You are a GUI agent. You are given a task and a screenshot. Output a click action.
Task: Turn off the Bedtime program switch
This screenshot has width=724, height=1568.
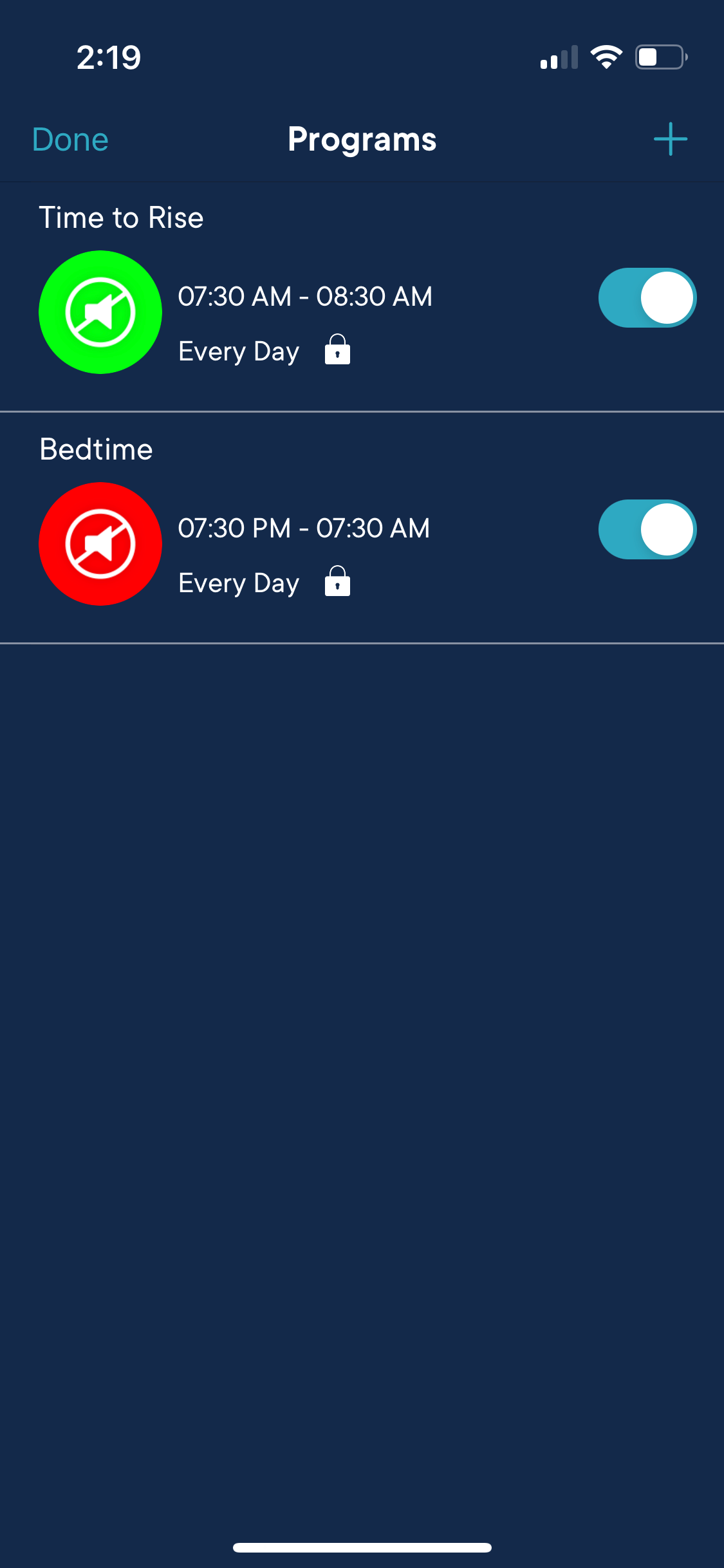[x=647, y=530]
